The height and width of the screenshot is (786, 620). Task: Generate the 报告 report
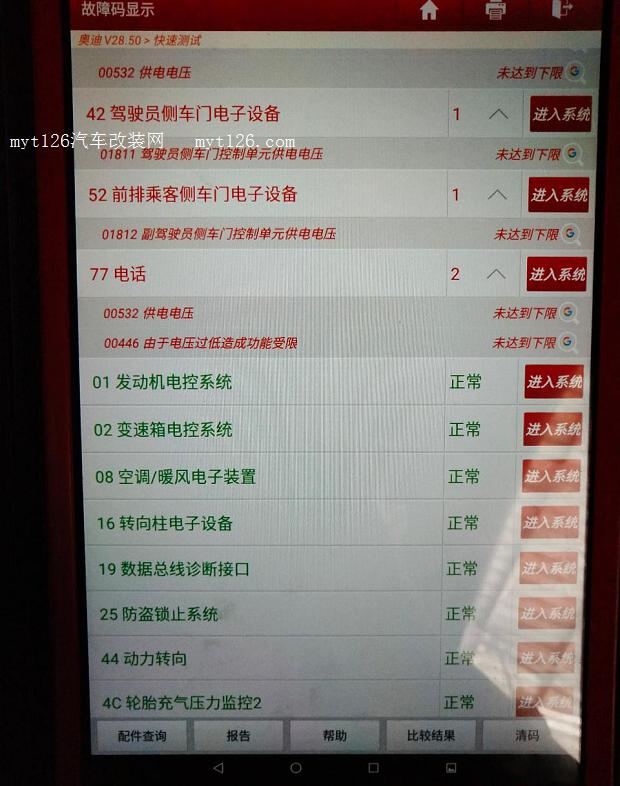click(238, 736)
